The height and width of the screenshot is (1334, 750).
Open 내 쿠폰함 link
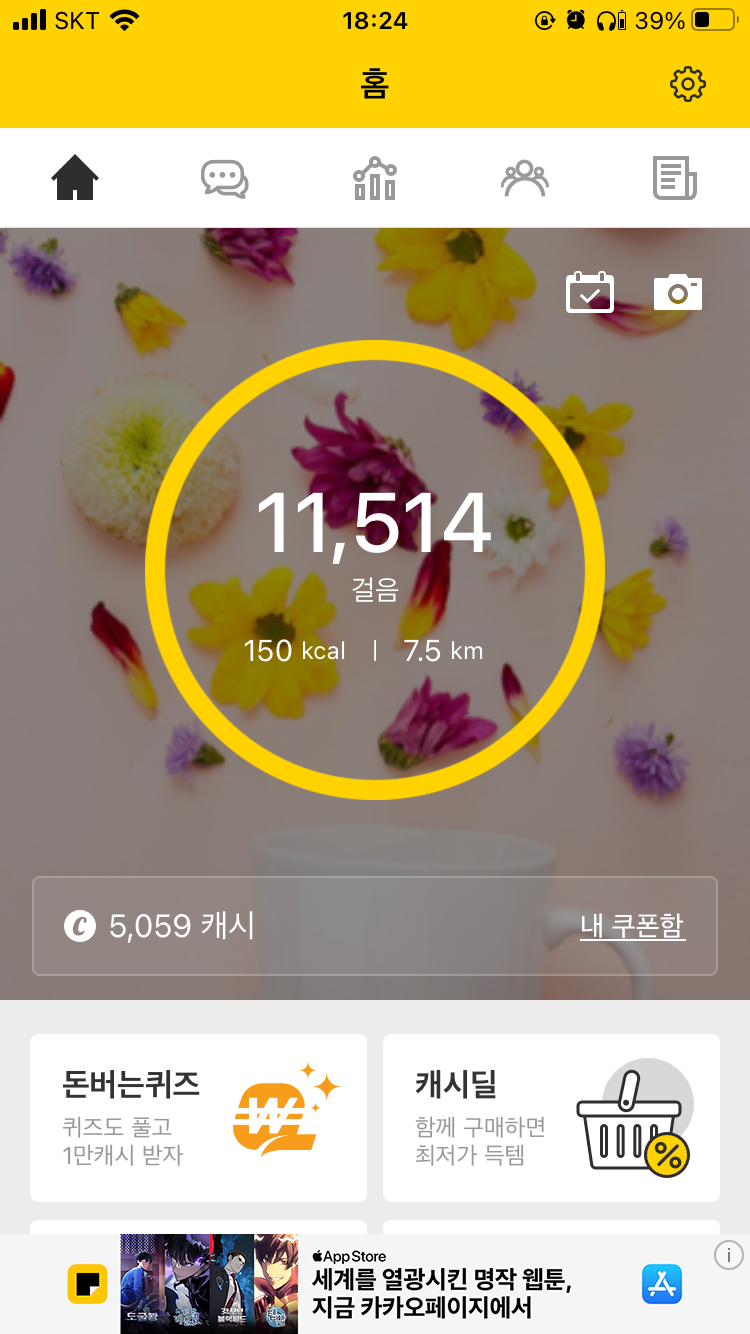pyautogui.click(x=632, y=926)
